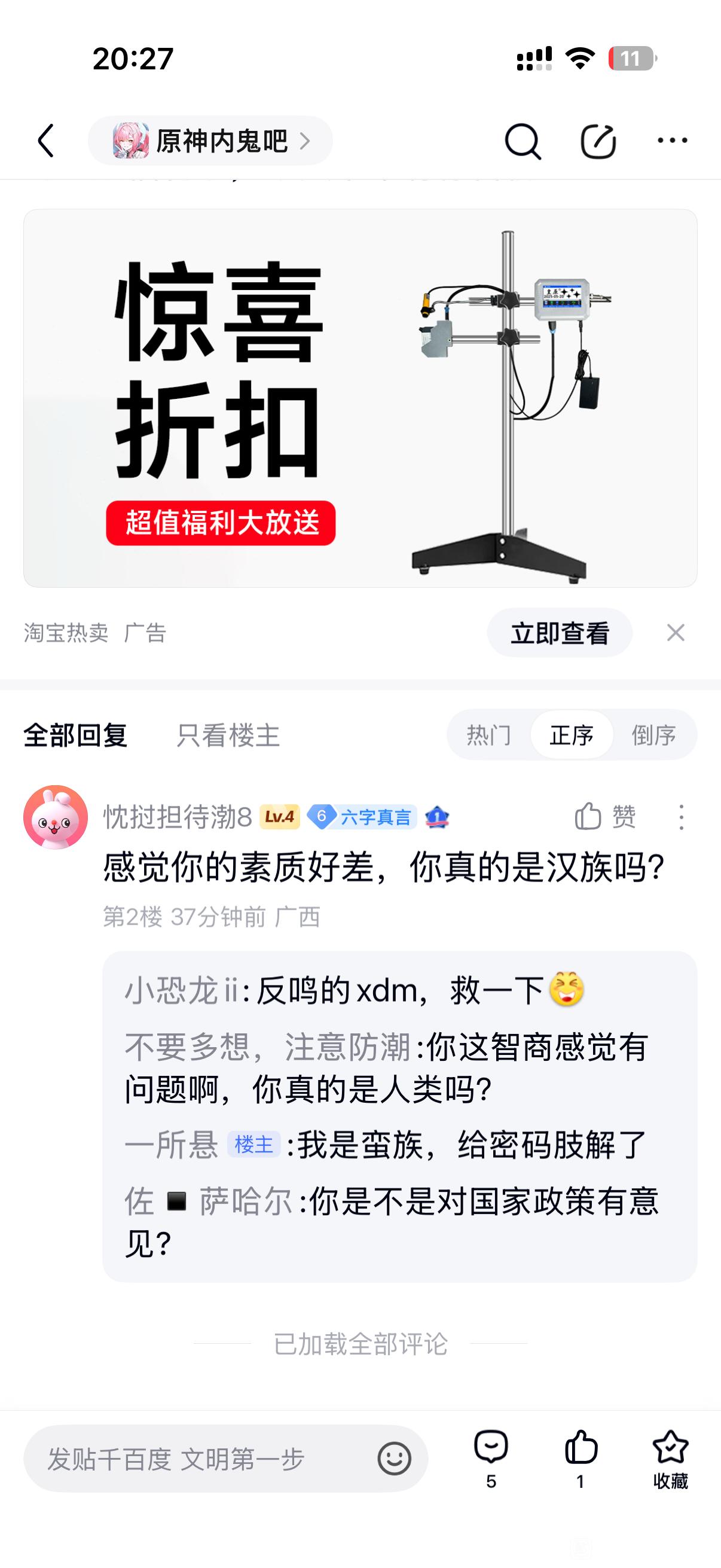Viewport: 721px width, 1568px height.
Task: Open the 惊喜折扣 Taobao ad banner
Action: click(x=360, y=398)
